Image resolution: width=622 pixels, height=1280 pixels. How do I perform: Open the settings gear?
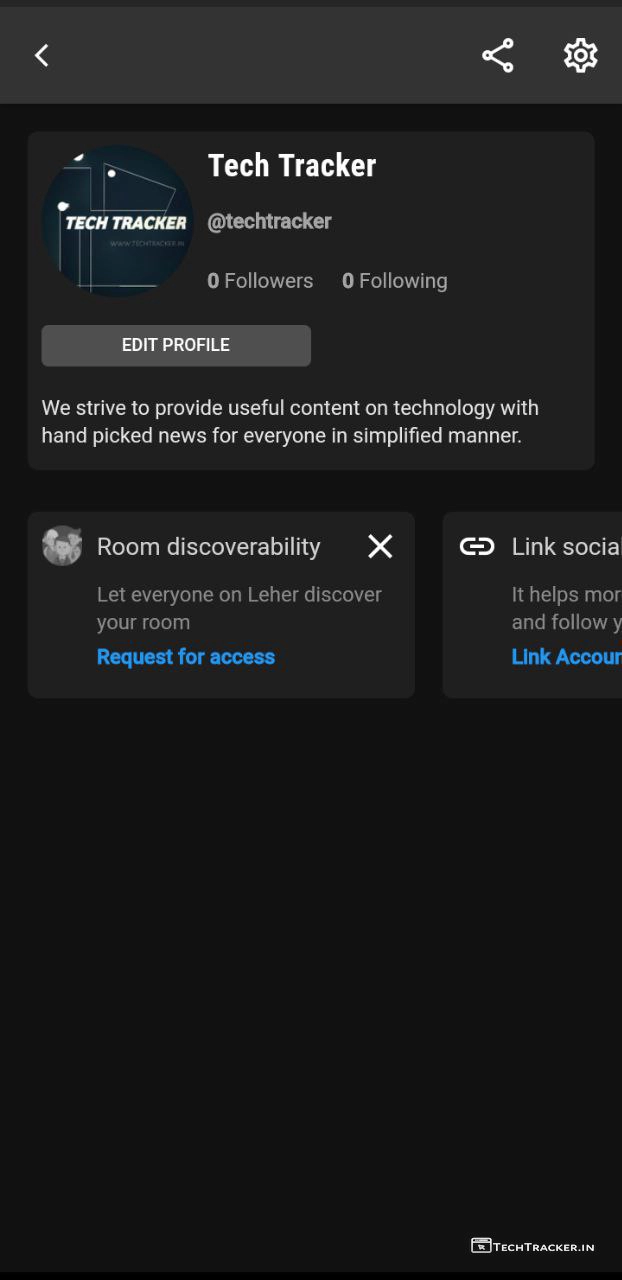[x=580, y=55]
